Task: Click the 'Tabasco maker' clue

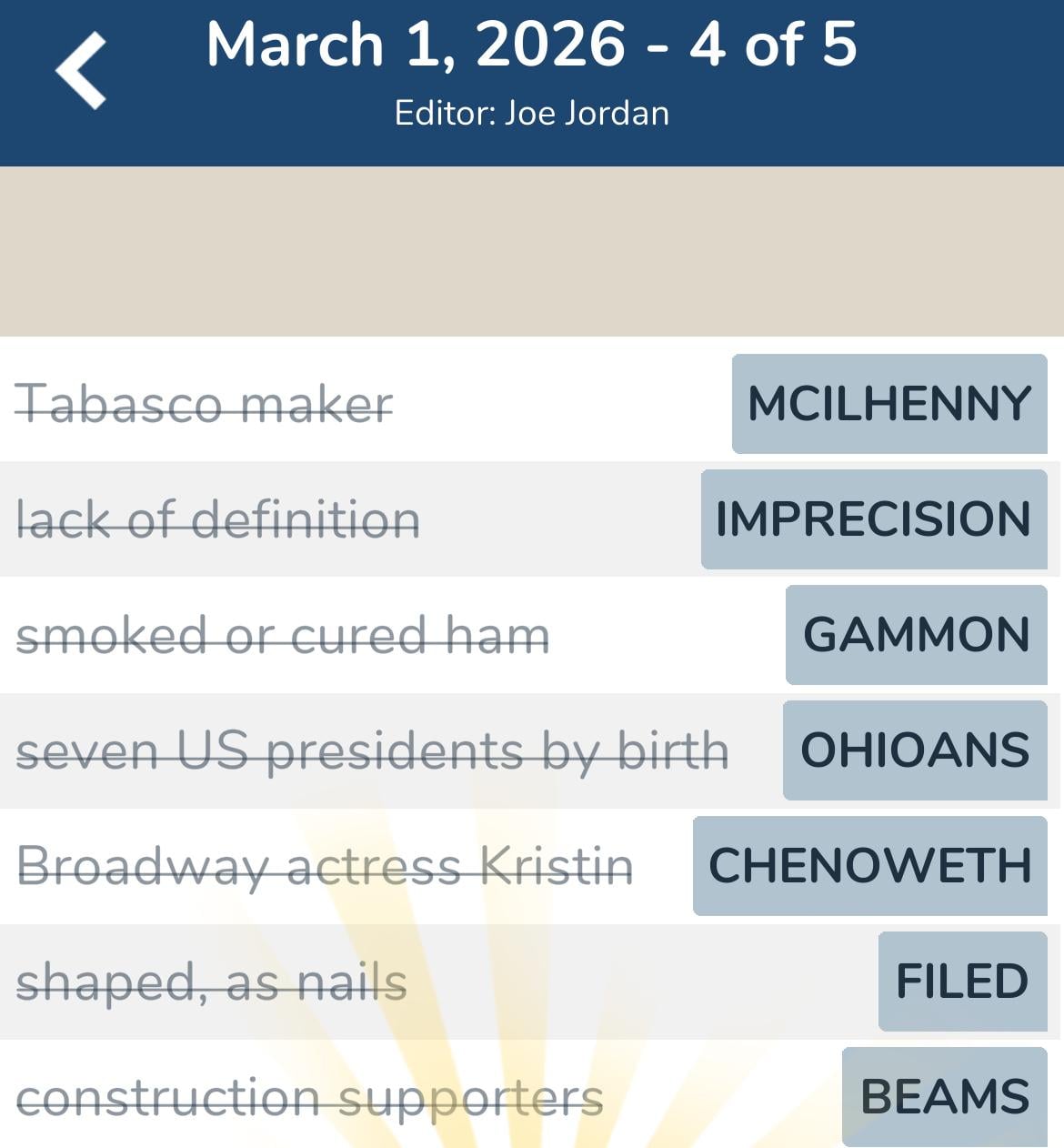Action: 206,405
